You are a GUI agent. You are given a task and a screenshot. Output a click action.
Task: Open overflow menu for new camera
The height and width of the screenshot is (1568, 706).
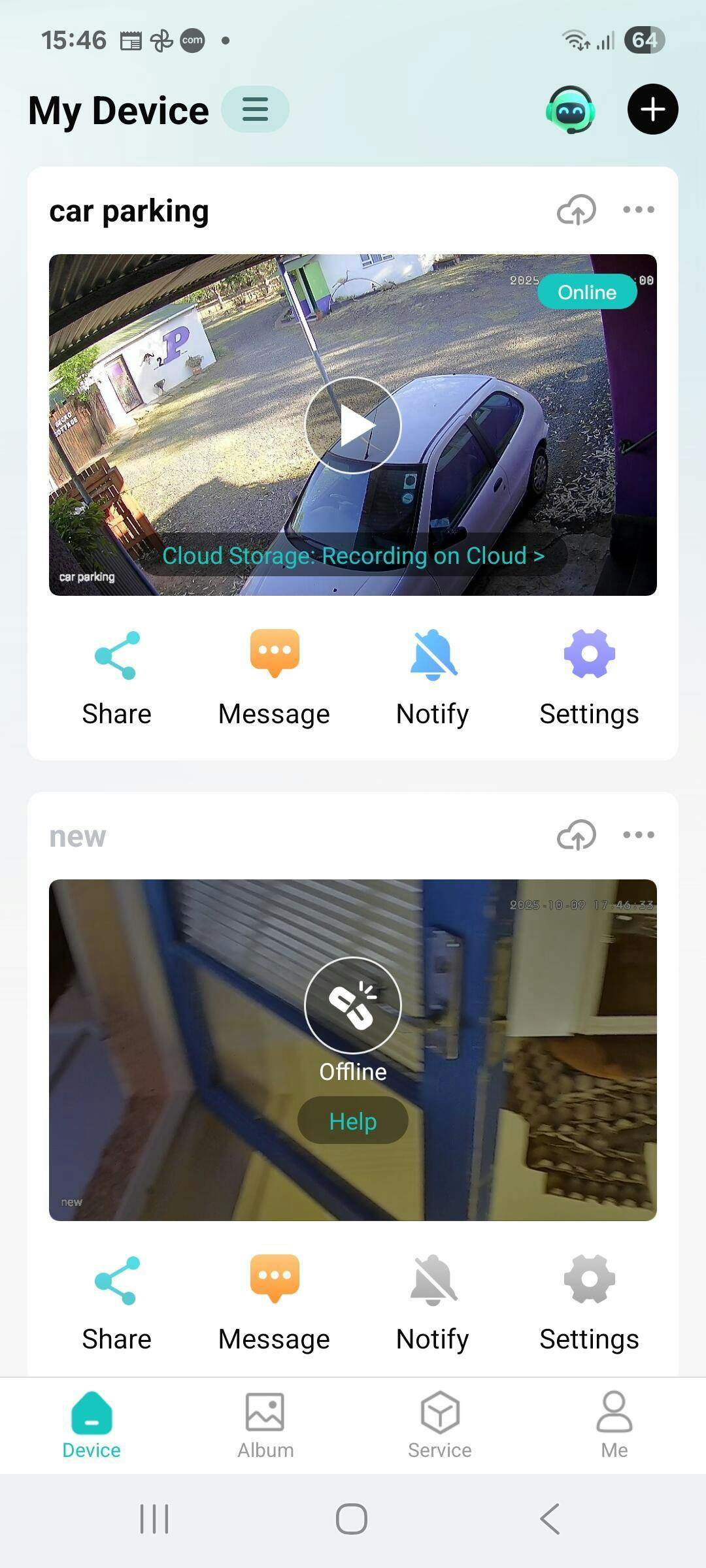(x=638, y=835)
